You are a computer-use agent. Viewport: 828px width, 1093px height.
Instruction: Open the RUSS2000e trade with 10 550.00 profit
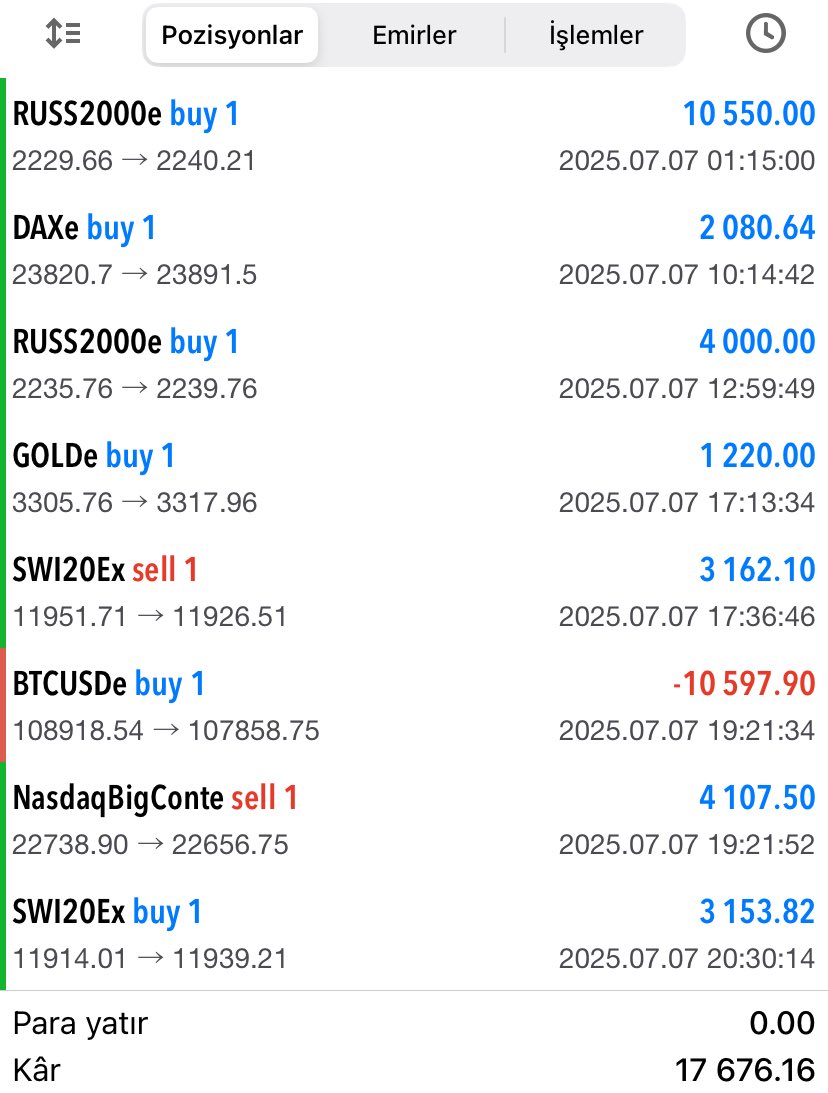point(414,136)
